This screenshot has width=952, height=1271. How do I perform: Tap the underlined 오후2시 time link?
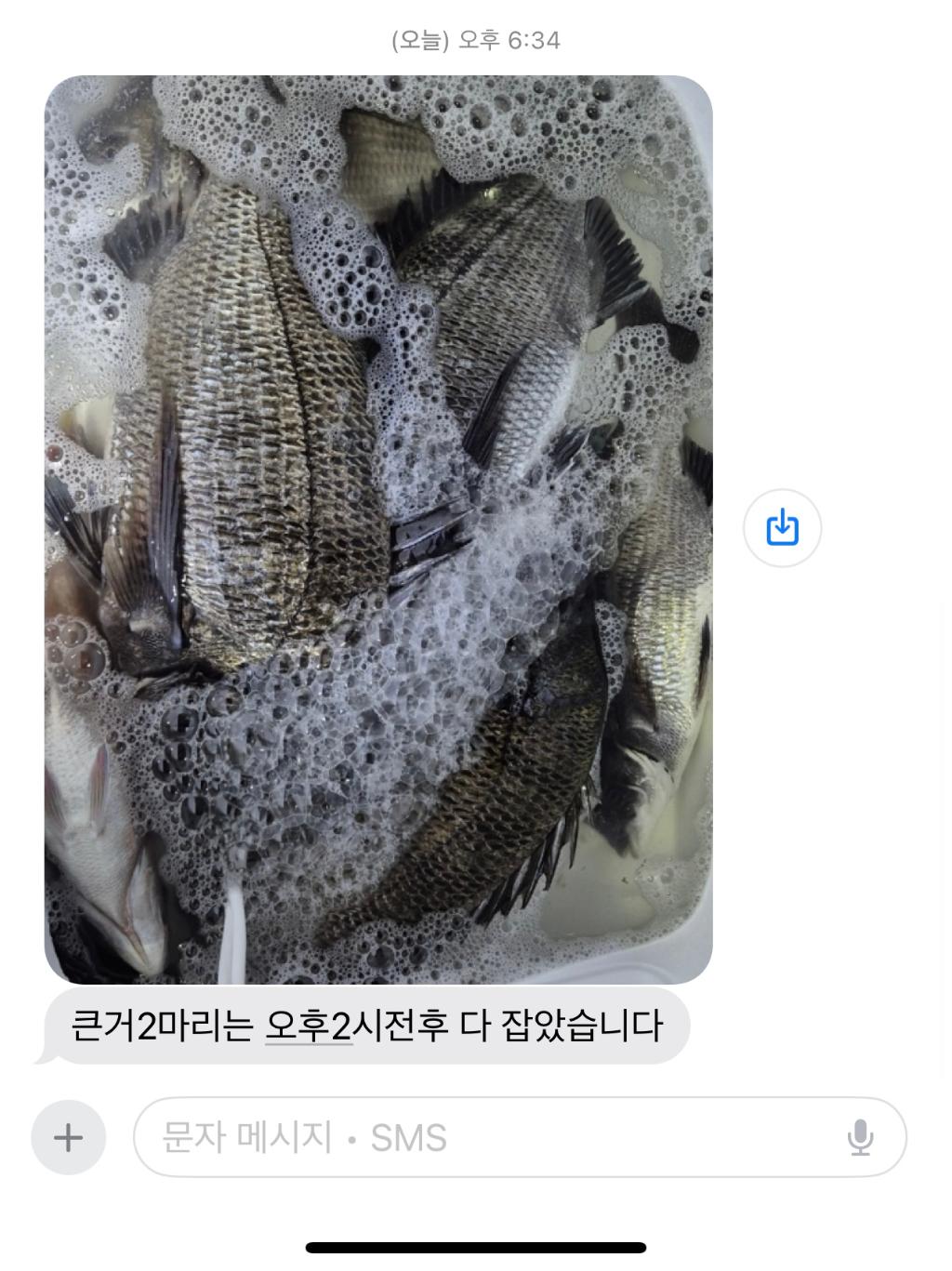click(309, 1026)
